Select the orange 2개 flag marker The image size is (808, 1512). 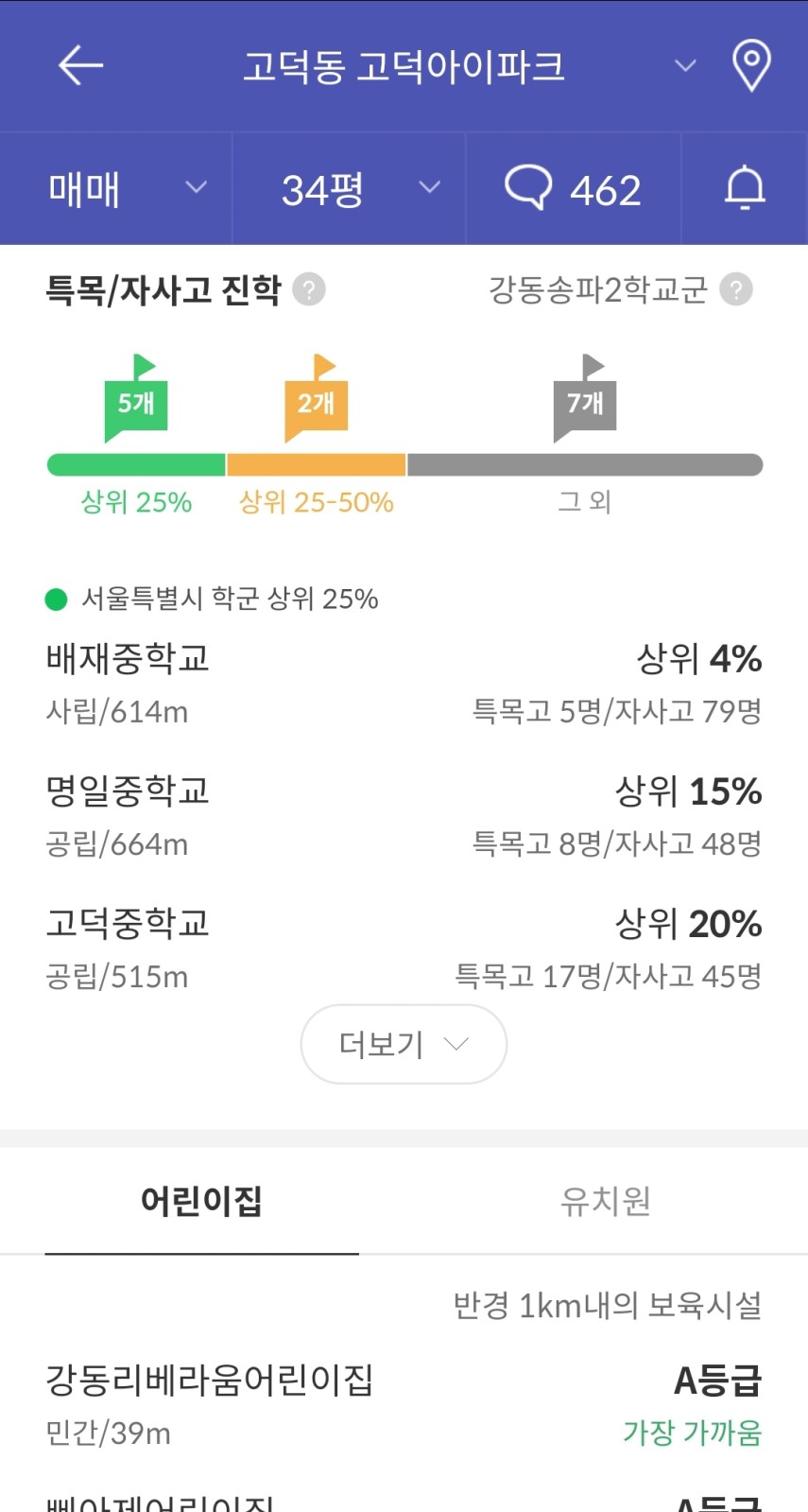tap(317, 399)
